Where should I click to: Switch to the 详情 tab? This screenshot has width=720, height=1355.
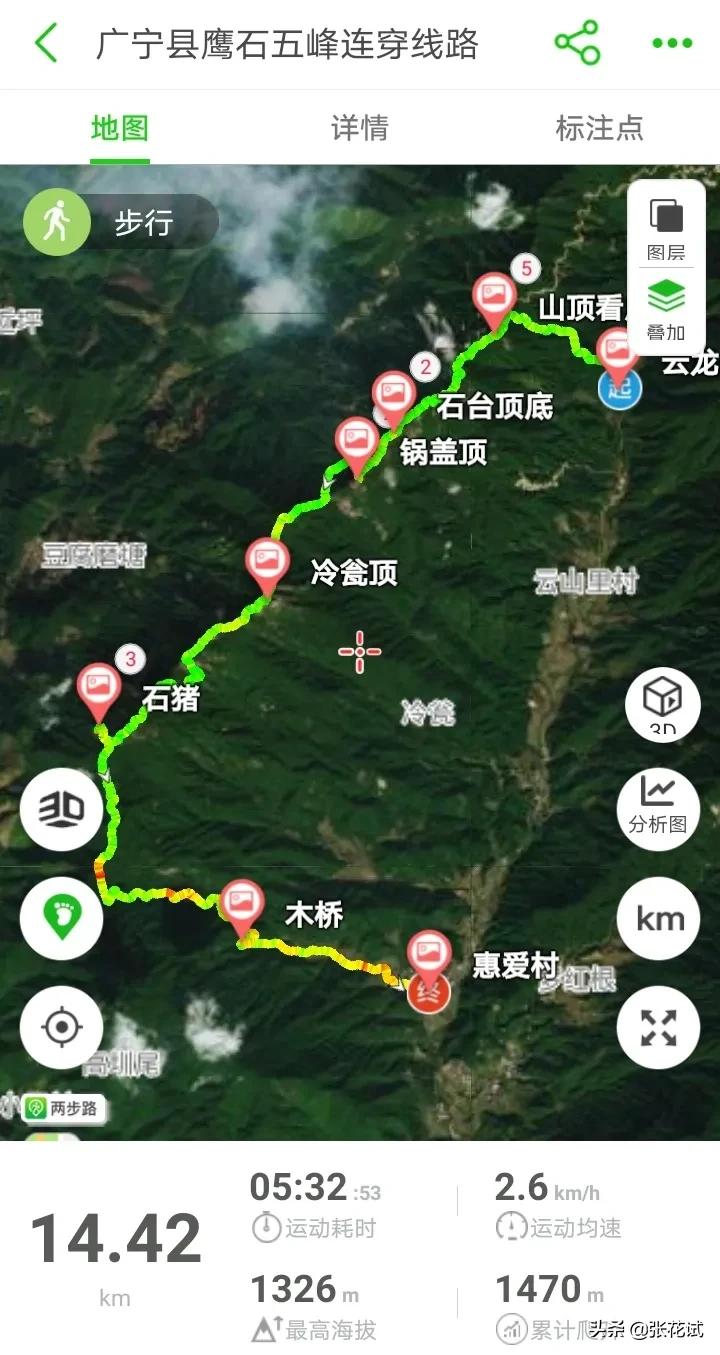click(359, 128)
